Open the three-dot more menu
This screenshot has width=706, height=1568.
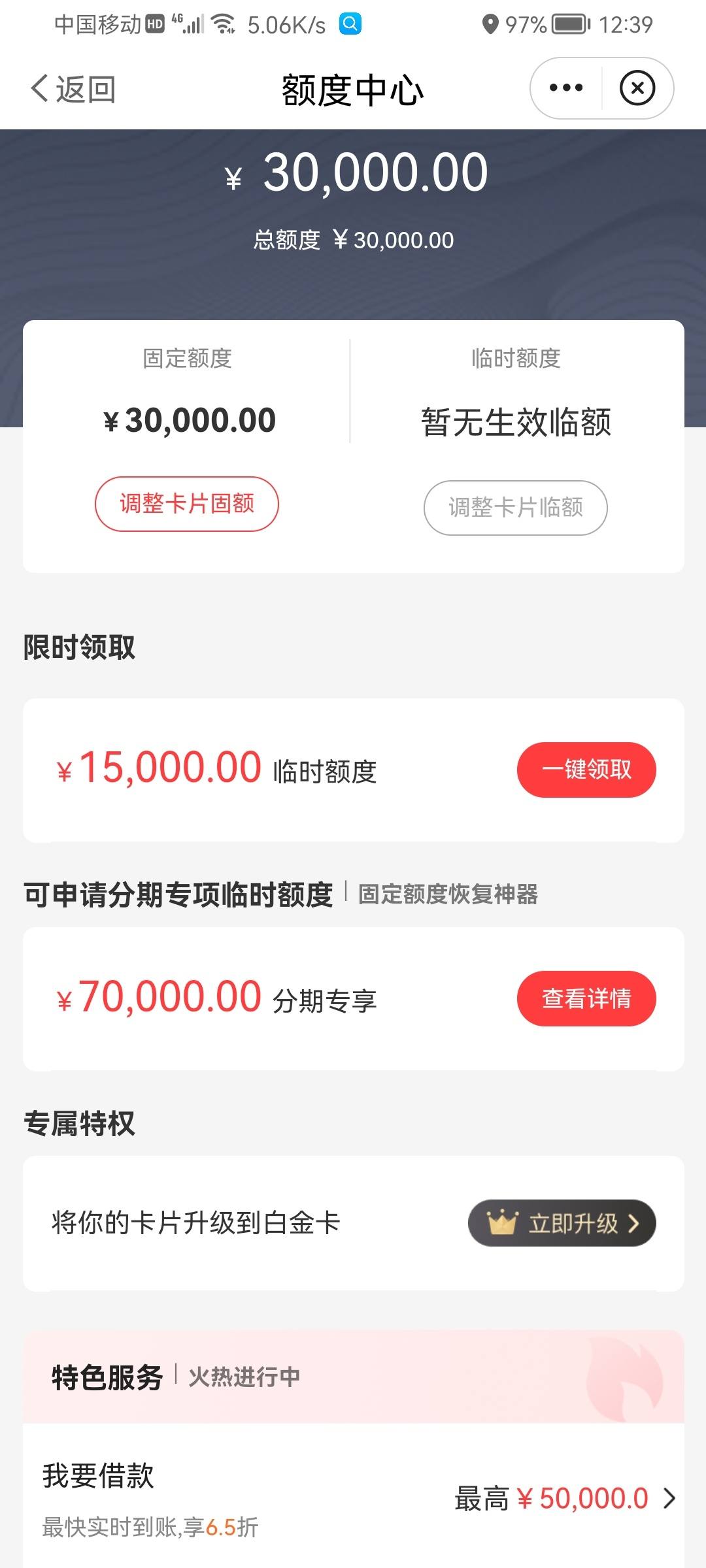[x=566, y=88]
